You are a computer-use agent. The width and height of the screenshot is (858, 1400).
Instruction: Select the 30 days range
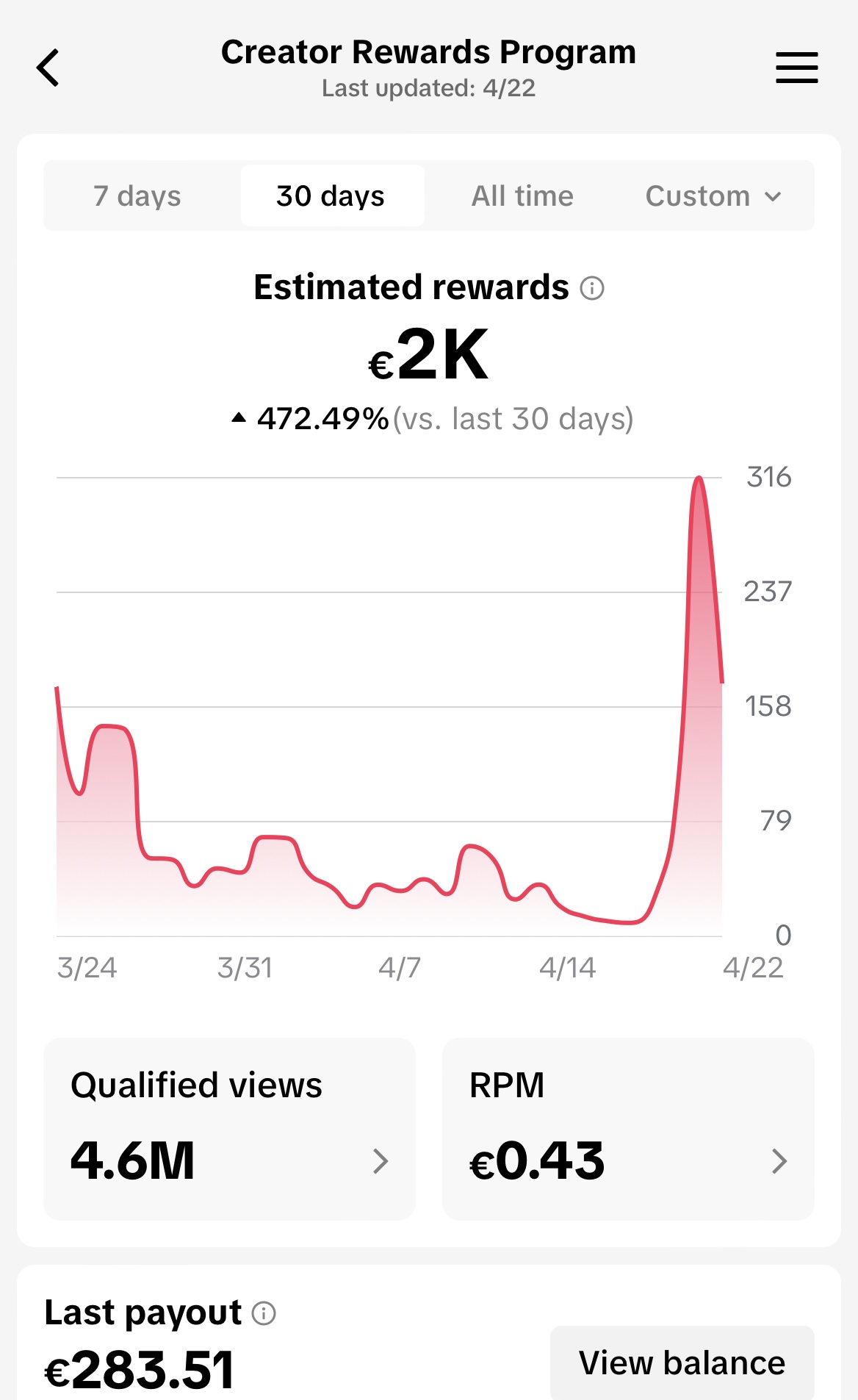click(331, 196)
